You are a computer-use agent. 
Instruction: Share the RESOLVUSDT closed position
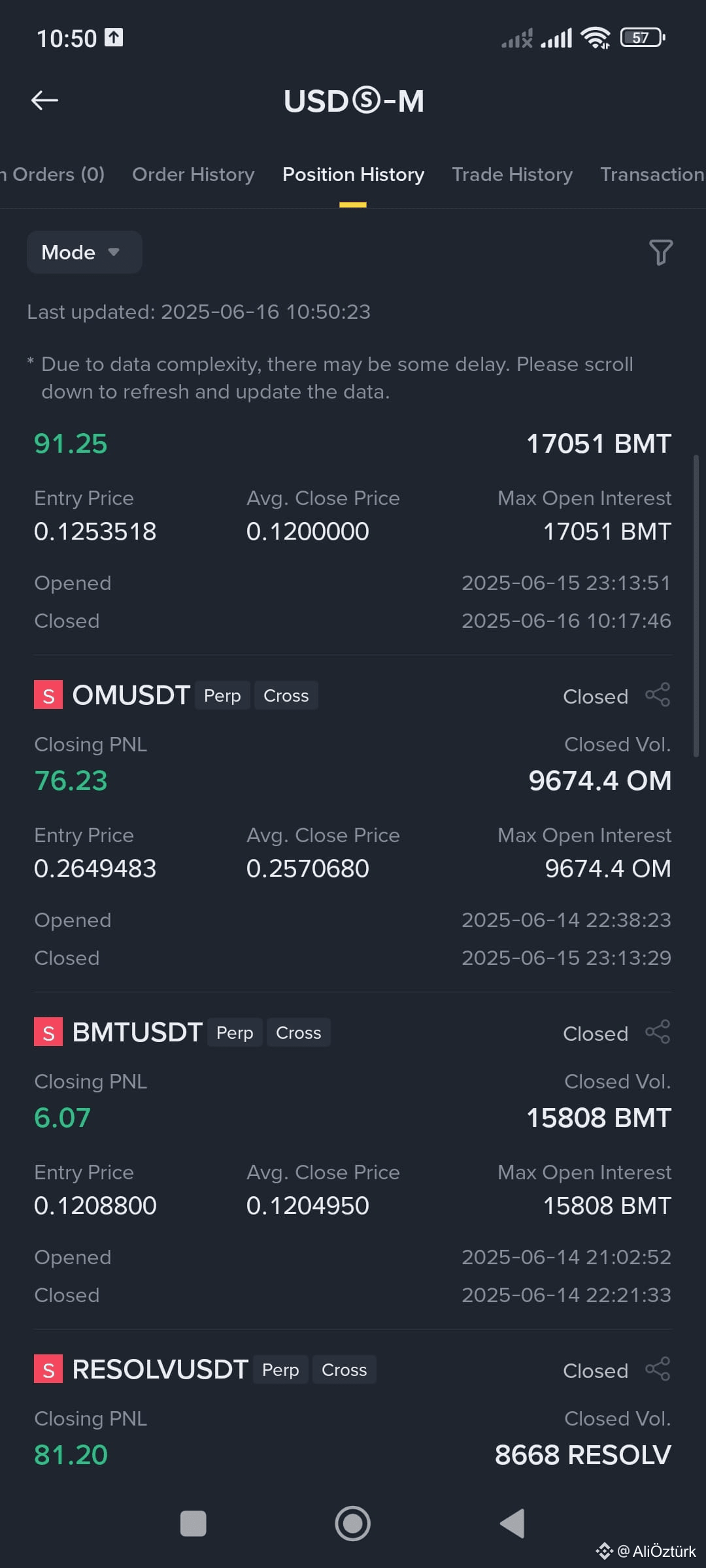tap(658, 1369)
